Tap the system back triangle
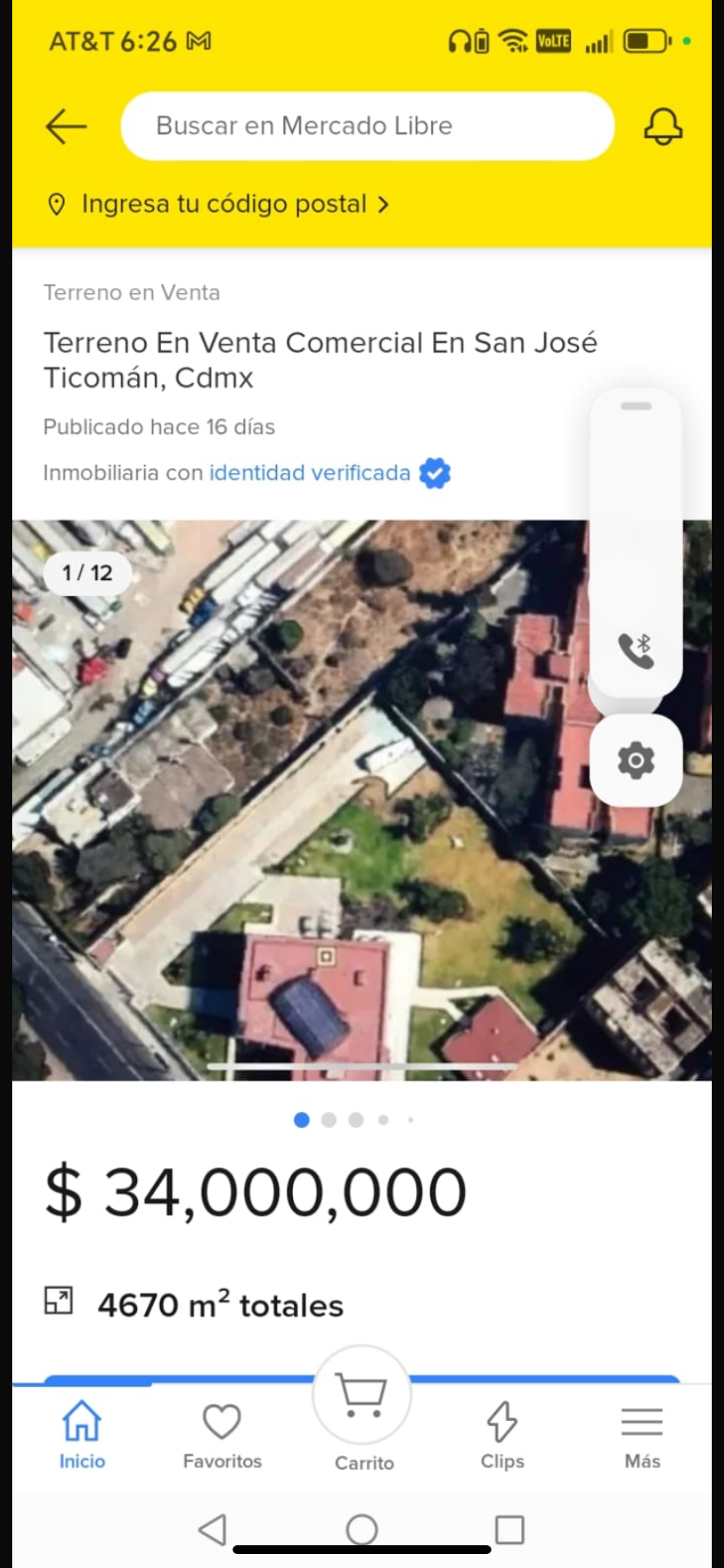The width and height of the screenshot is (724, 1568). (212, 1529)
